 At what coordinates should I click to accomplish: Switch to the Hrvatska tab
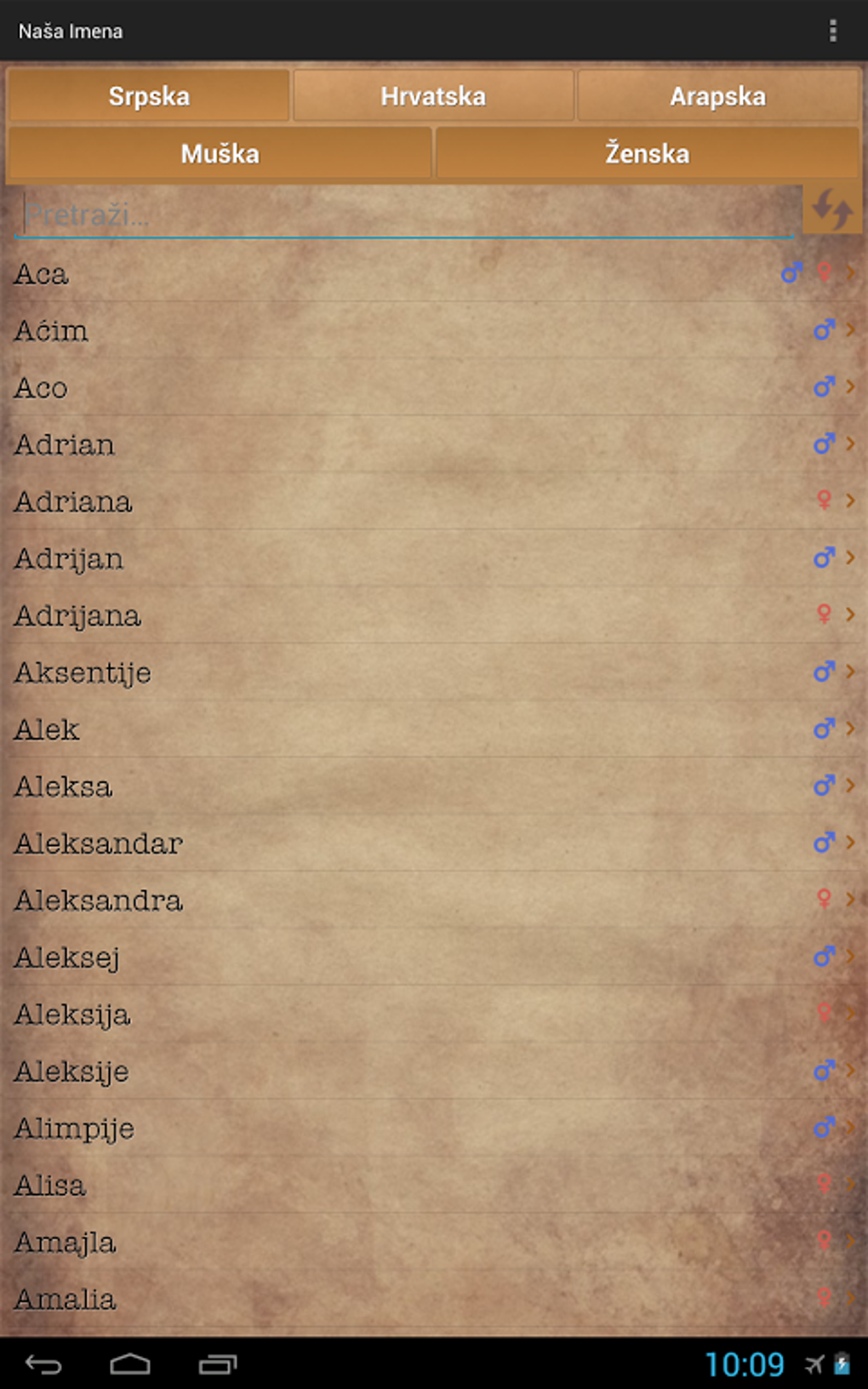(x=433, y=96)
